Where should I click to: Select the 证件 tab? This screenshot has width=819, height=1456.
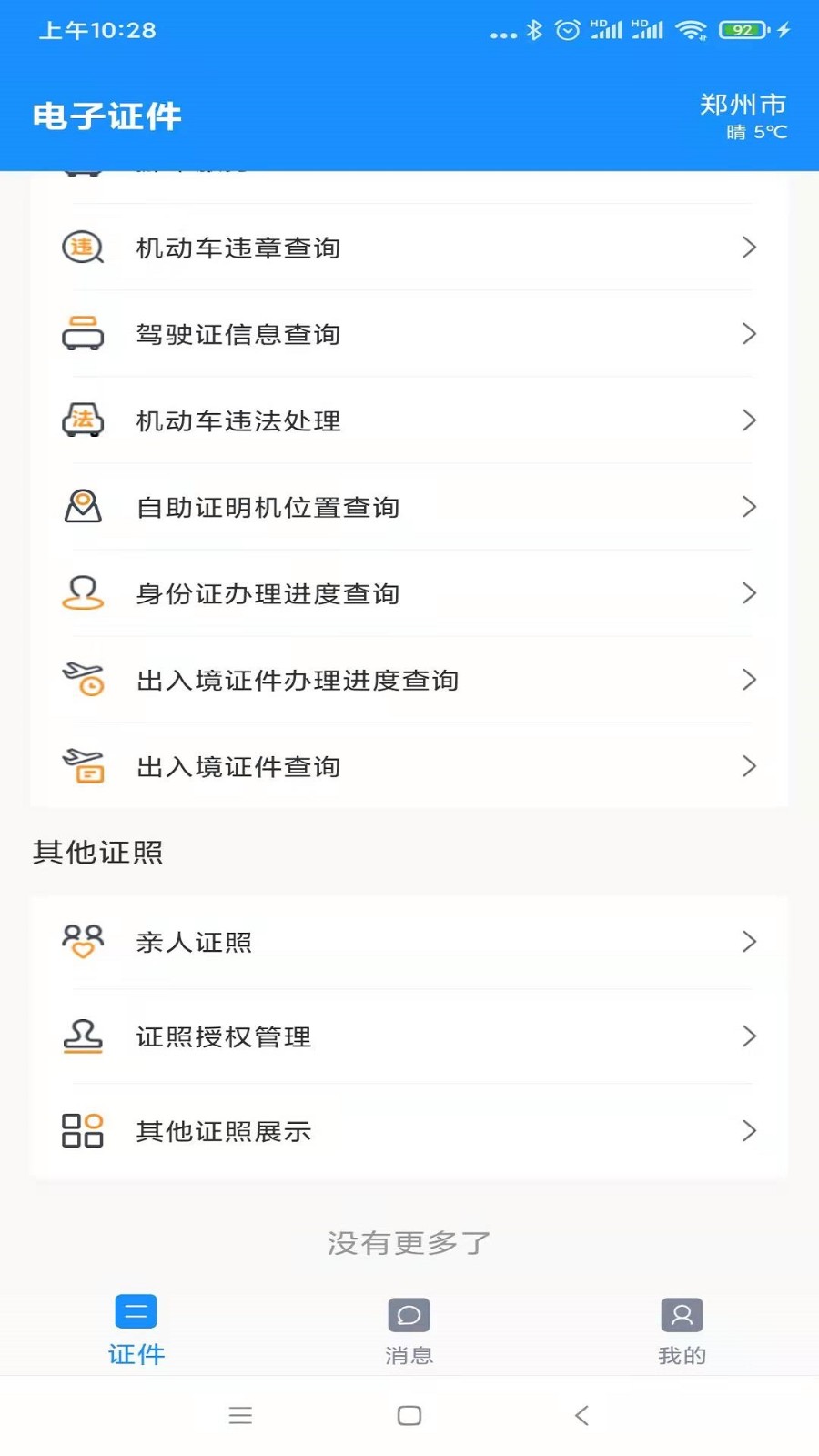pos(136,1329)
